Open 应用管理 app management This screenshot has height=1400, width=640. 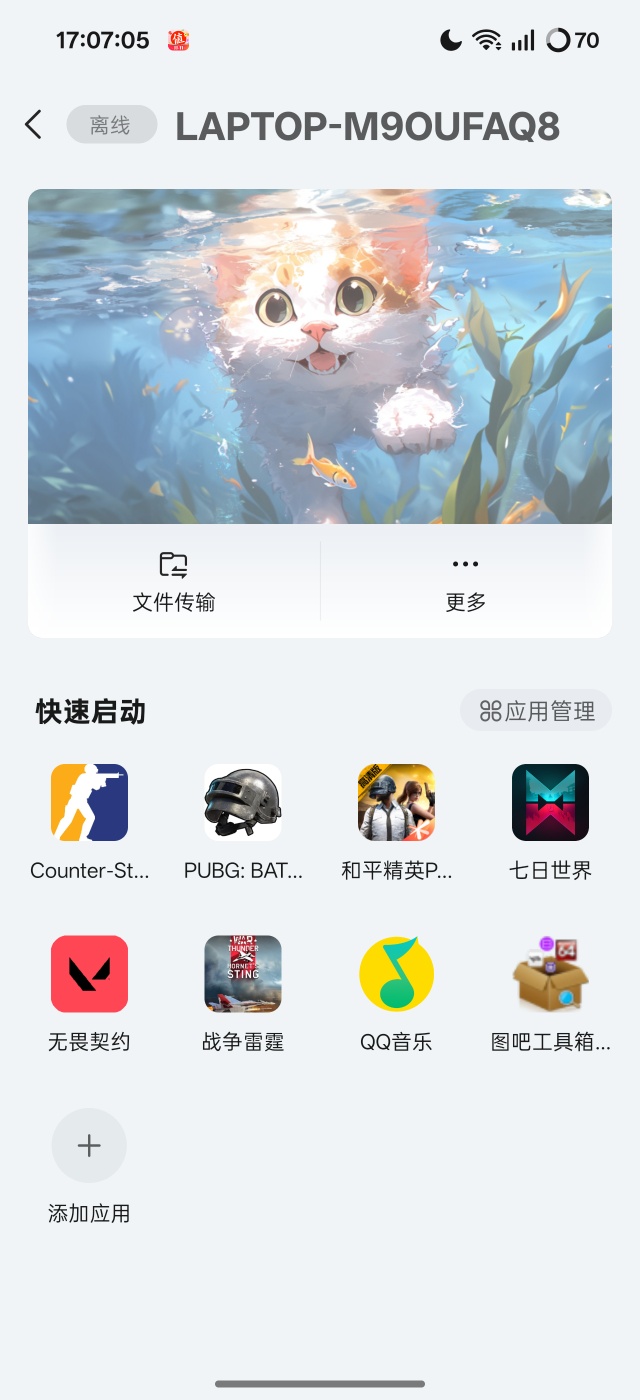(536, 711)
